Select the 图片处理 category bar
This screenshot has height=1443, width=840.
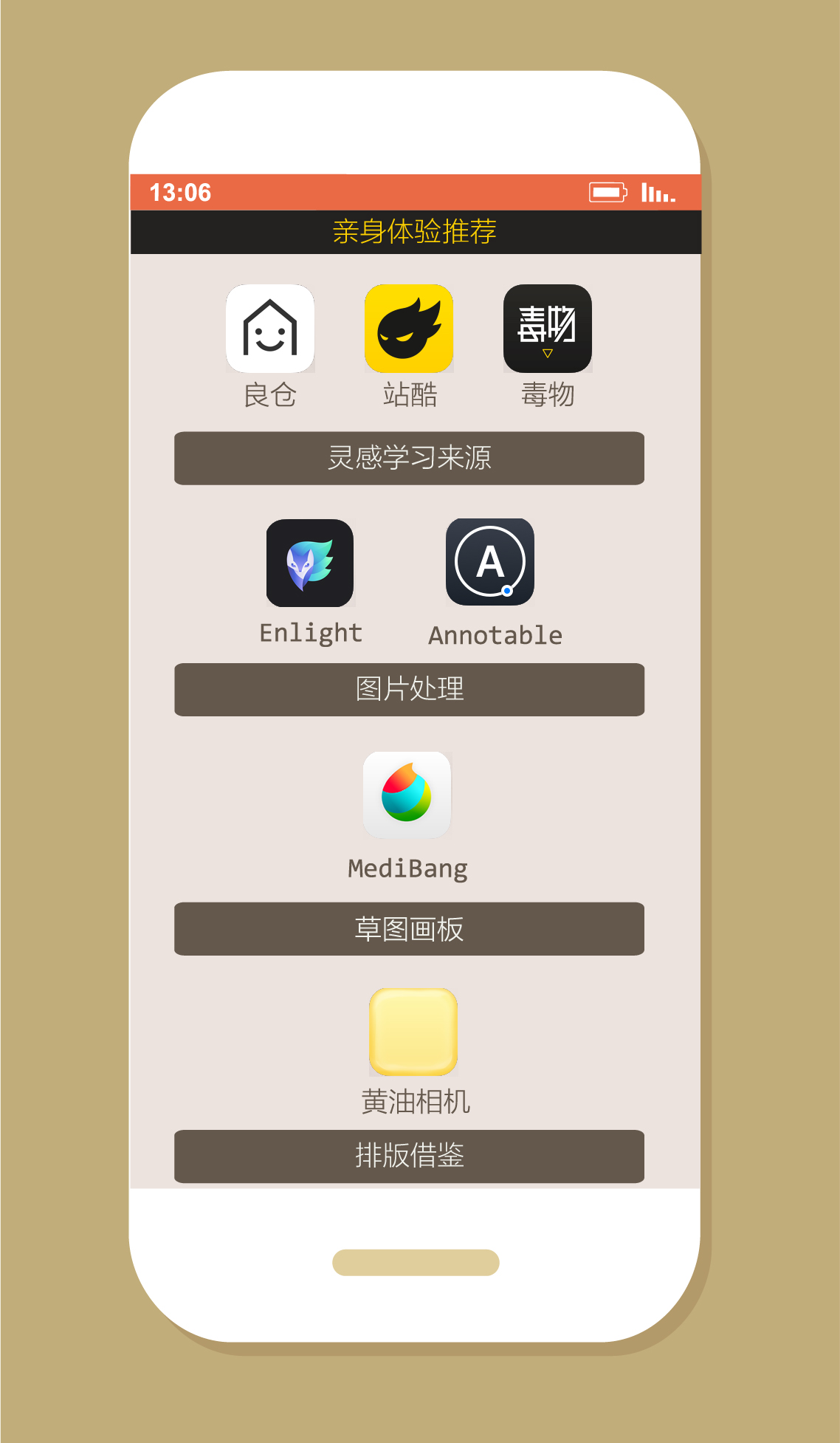tap(408, 690)
